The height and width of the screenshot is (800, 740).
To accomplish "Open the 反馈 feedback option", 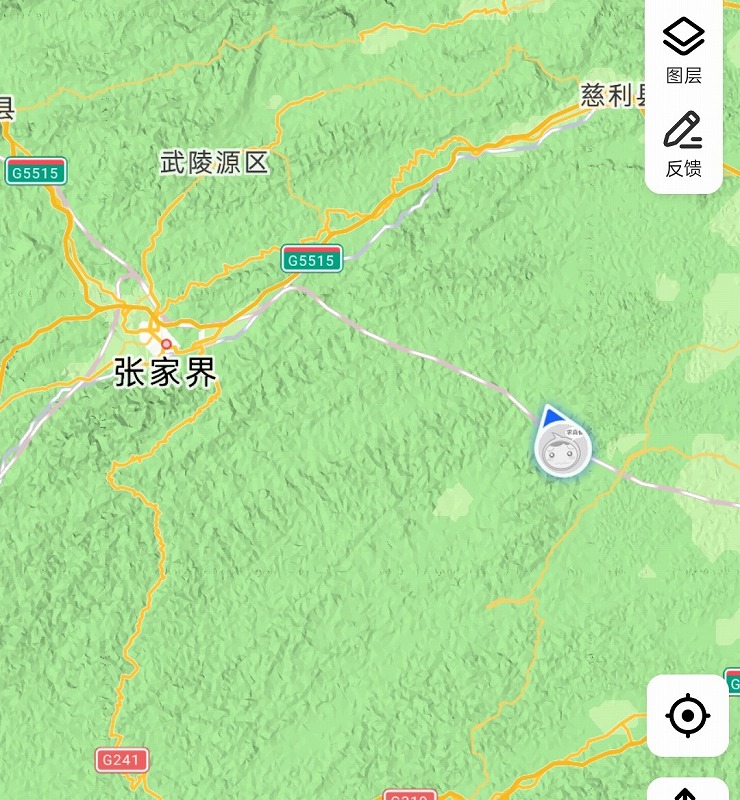I will (684, 144).
